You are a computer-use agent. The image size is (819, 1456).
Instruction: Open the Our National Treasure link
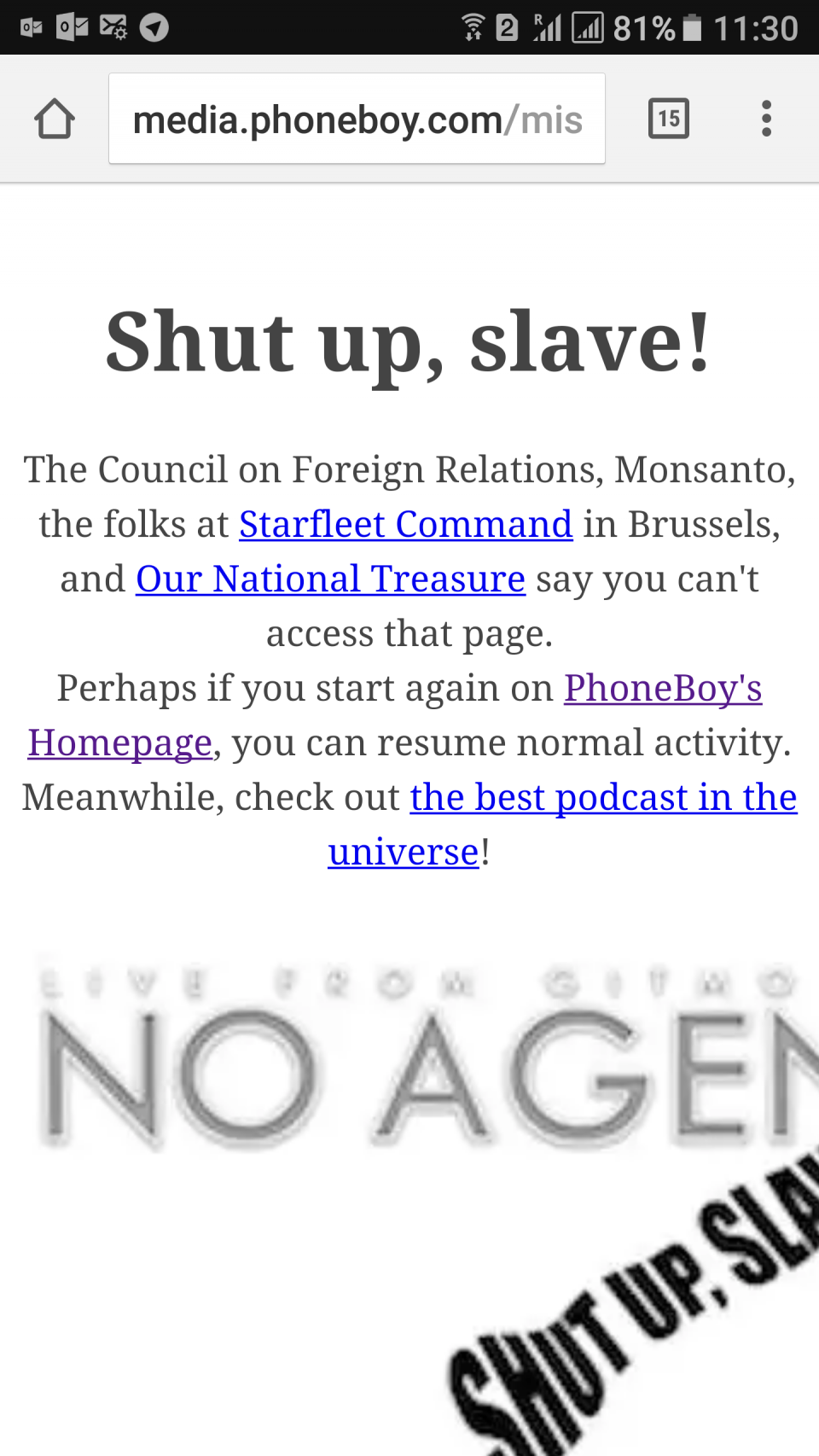(330, 579)
